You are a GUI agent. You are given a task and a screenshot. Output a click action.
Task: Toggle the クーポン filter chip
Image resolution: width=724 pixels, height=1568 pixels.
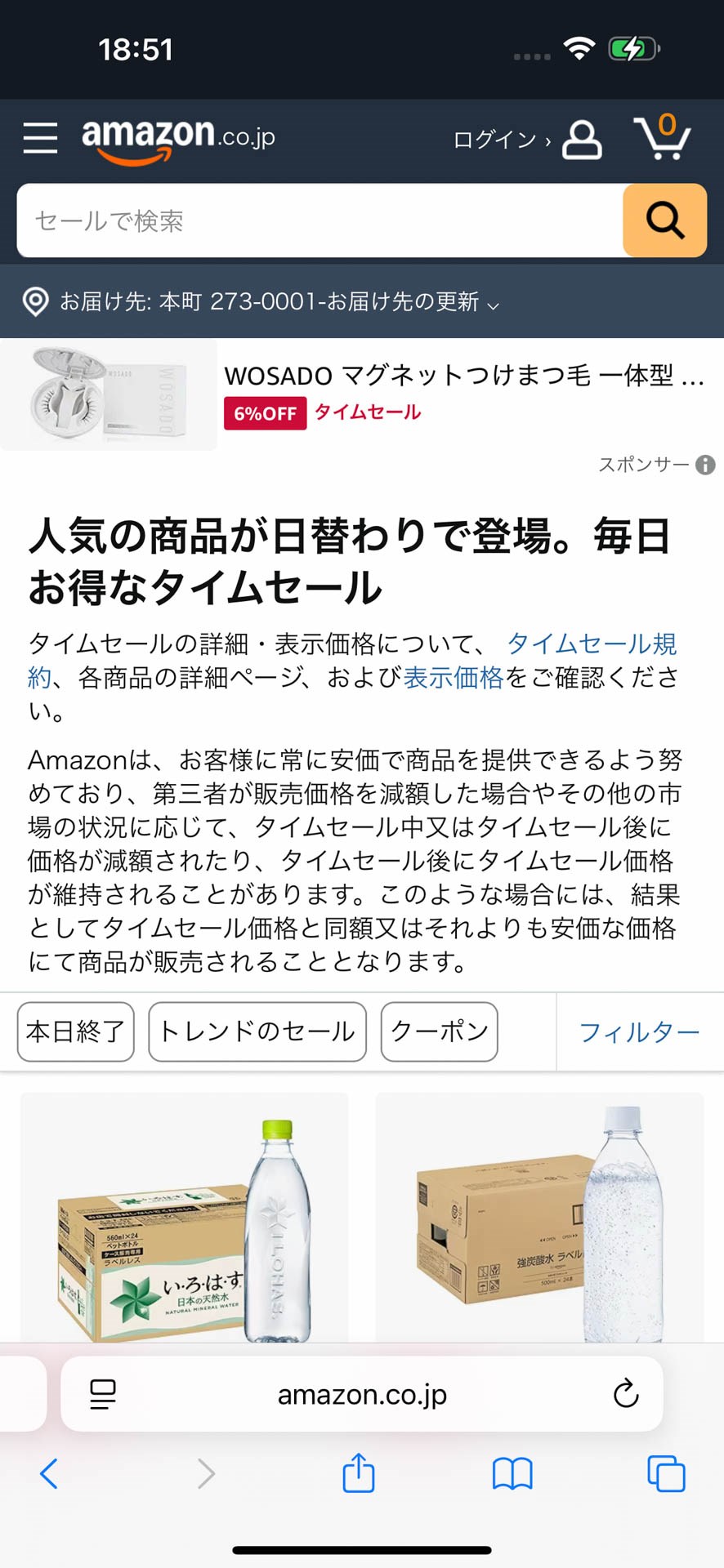(439, 1032)
